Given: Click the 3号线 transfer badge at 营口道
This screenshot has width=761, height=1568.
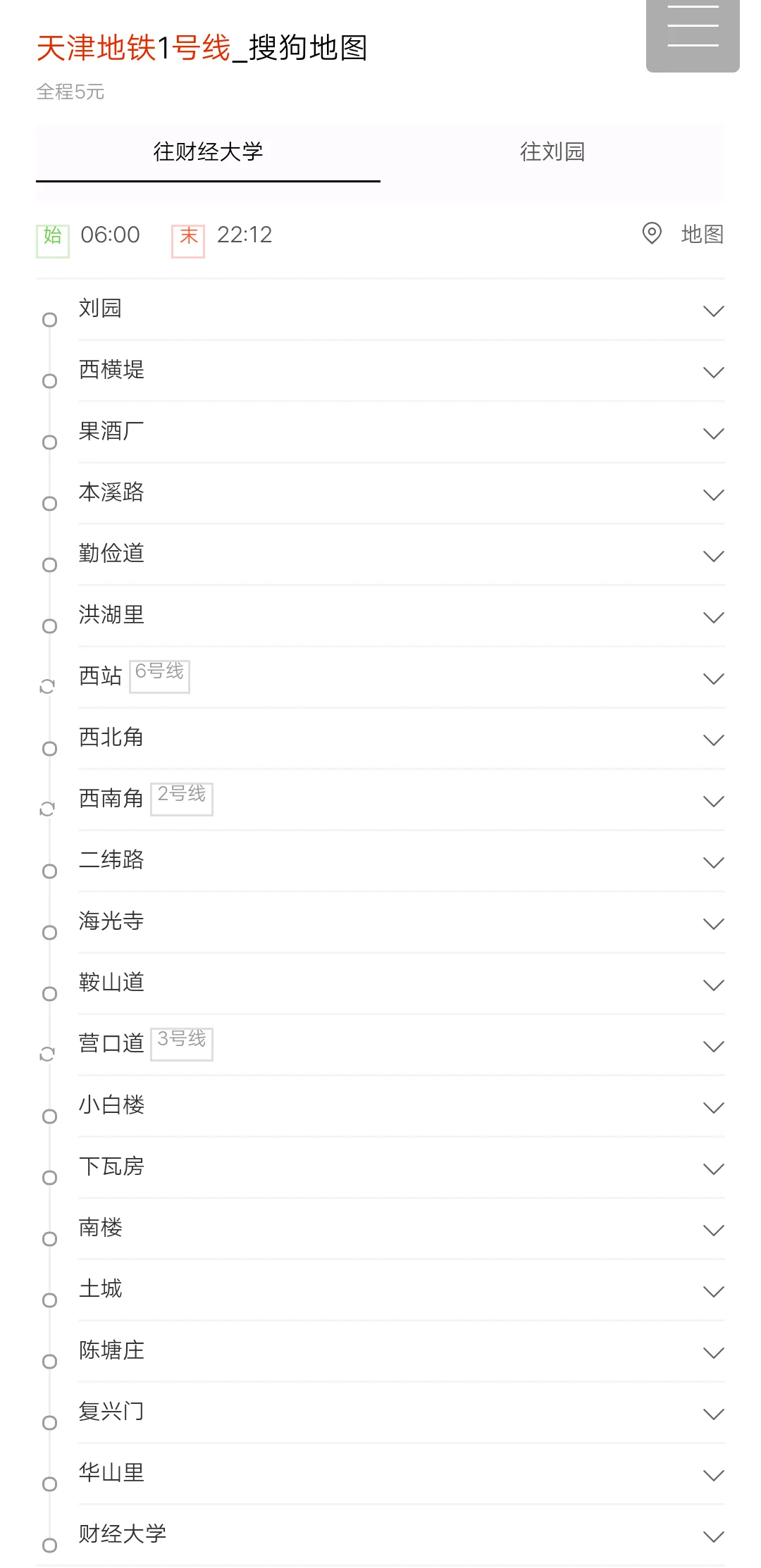Looking at the screenshot, I should pyautogui.click(x=182, y=1043).
